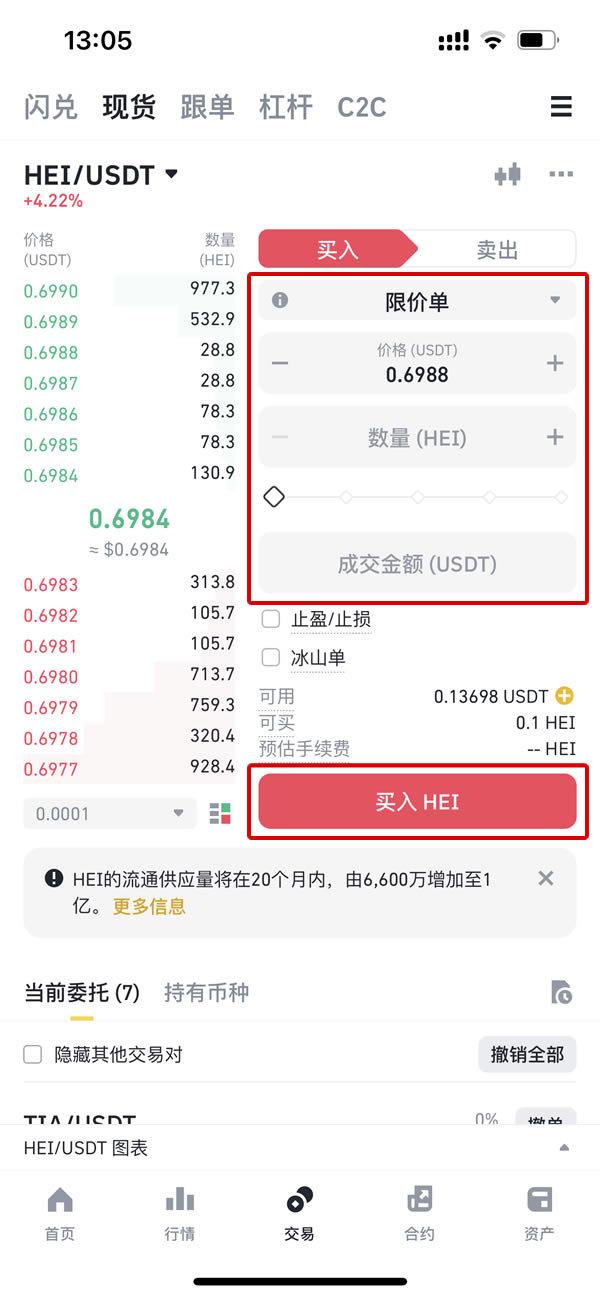Increase the price with the plus button

click(555, 363)
